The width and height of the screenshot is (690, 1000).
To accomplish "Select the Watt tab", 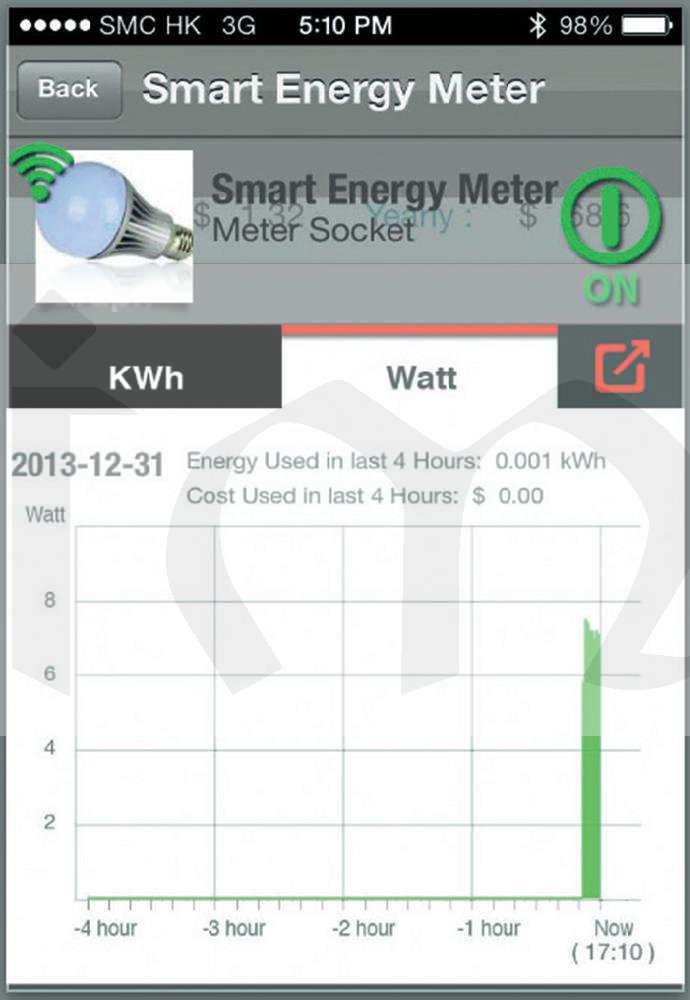I will point(421,377).
